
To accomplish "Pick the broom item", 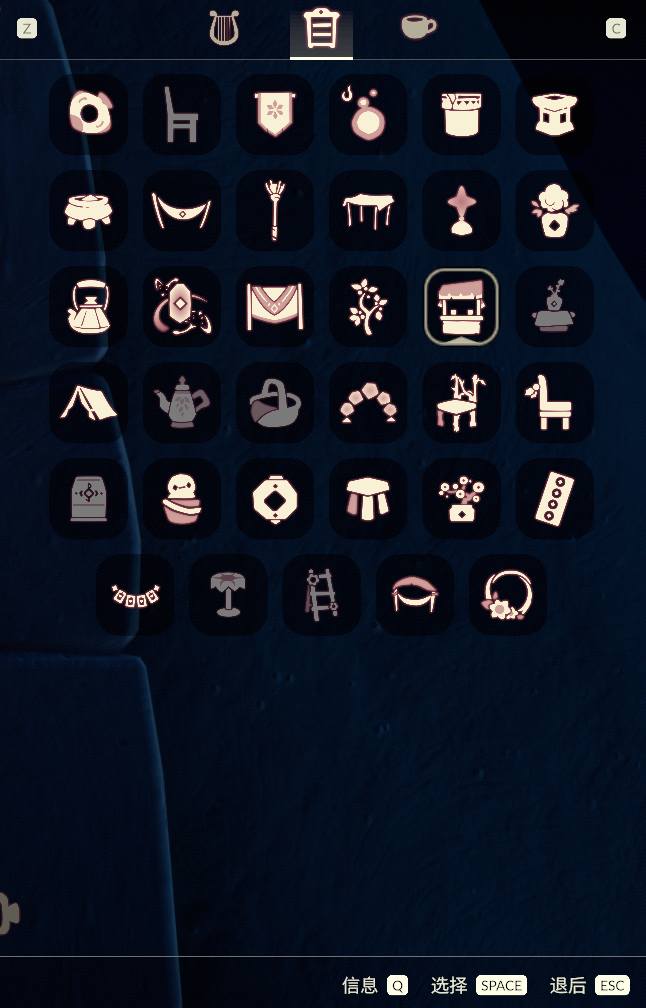I will 275,211.
